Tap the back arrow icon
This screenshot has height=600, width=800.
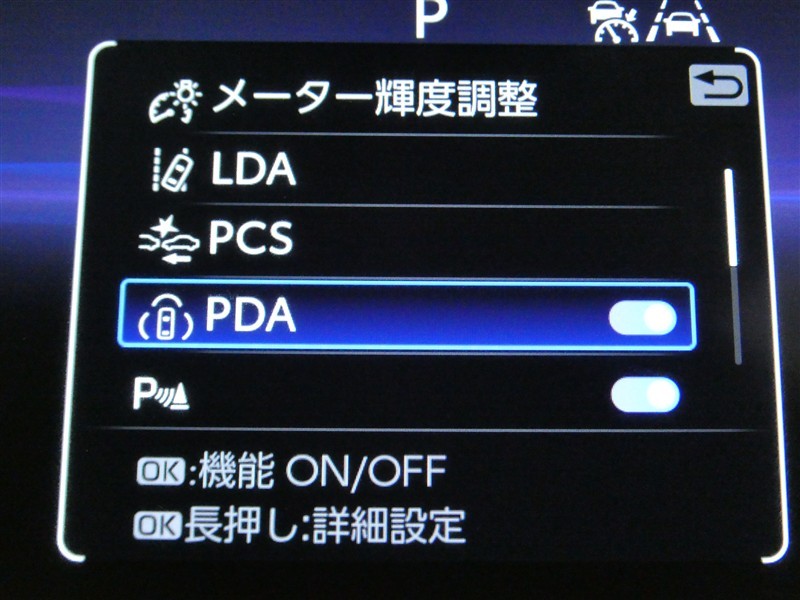[718, 88]
